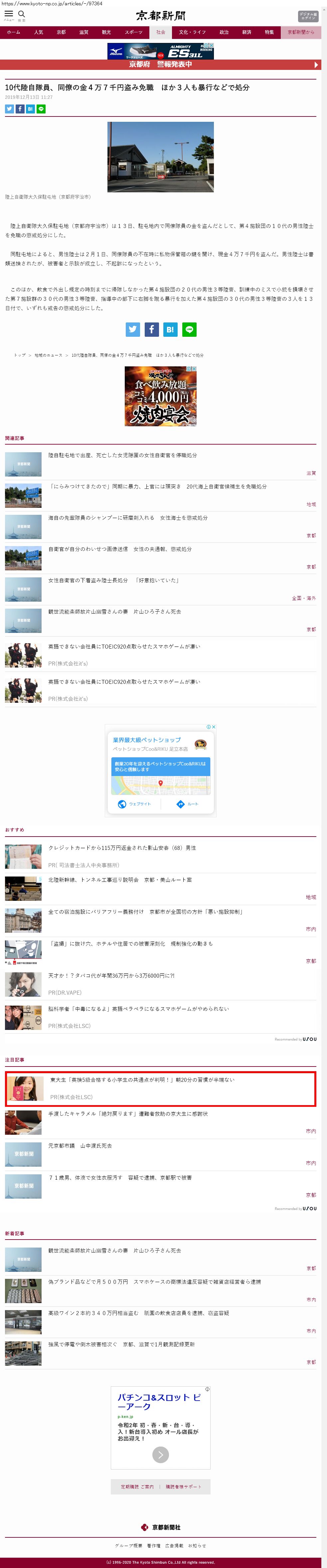327x1568 pixels.
Task: Read the 高級ワイン2本 theft article
Action: [x=138, y=1313]
